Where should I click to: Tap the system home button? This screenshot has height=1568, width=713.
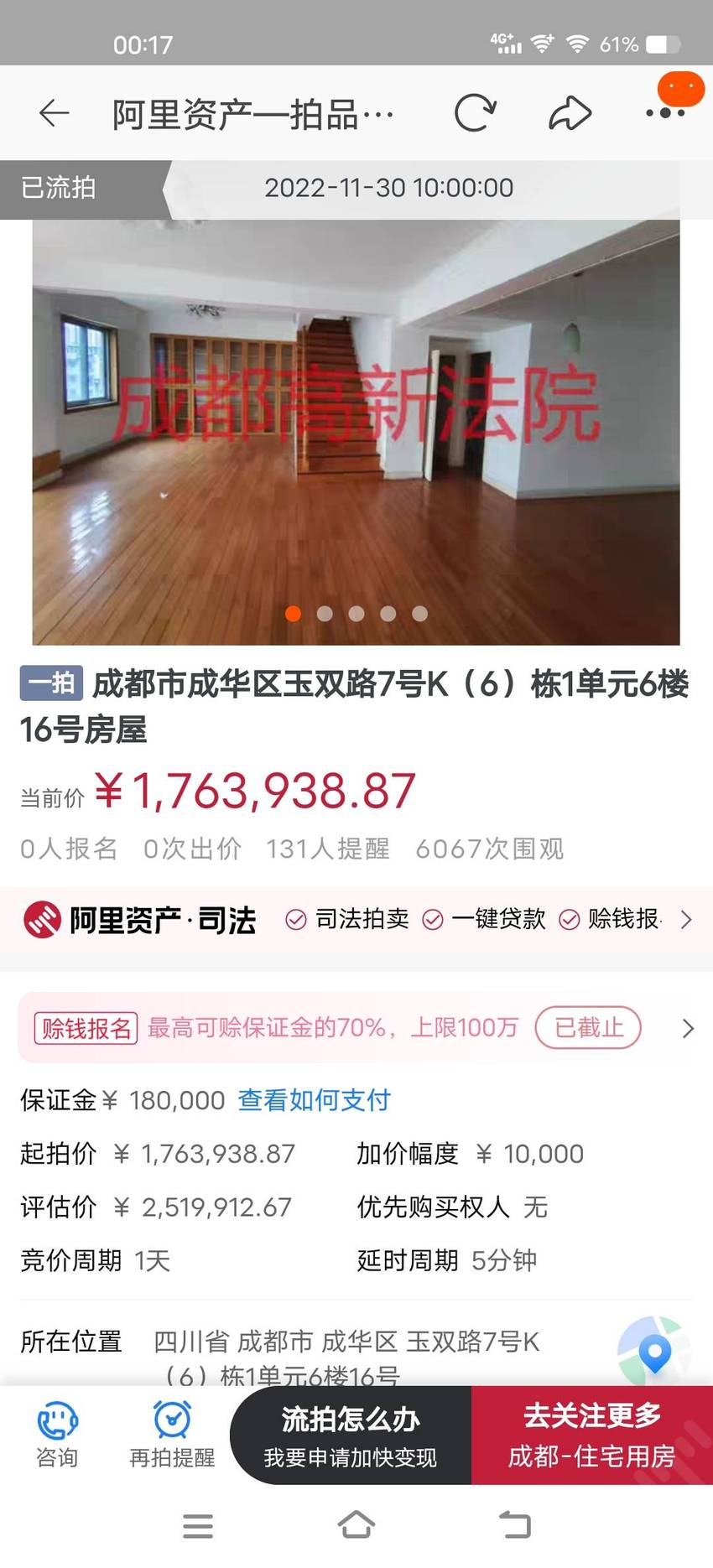tap(356, 1525)
